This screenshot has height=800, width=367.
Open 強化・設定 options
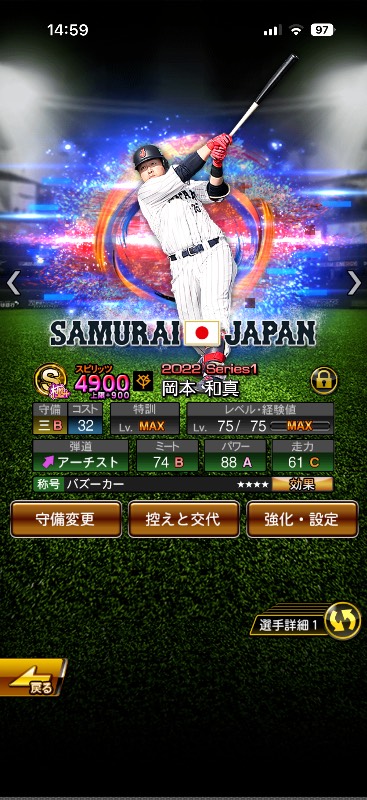click(x=302, y=519)
